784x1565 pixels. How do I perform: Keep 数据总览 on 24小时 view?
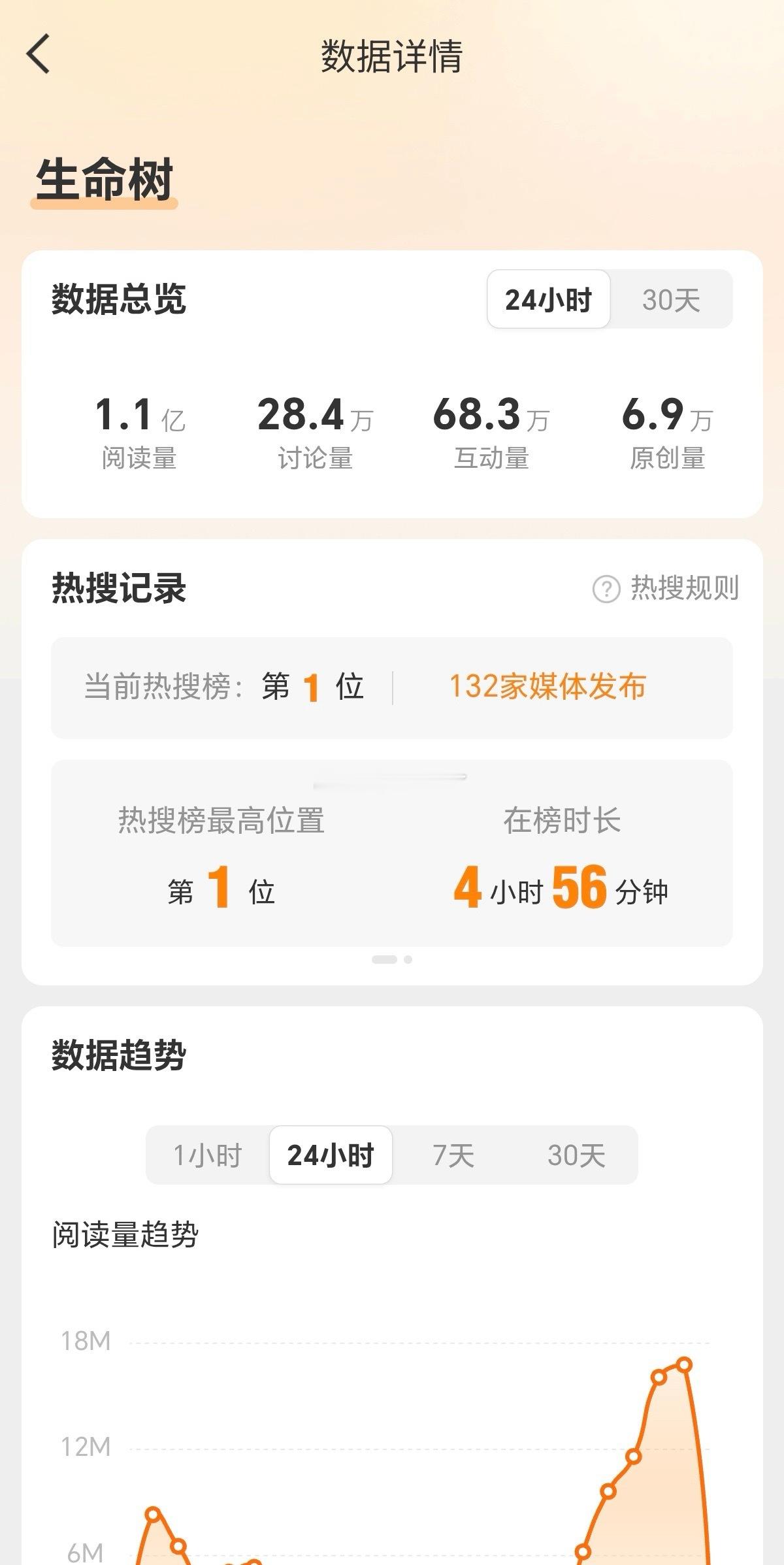coord(547,300)
